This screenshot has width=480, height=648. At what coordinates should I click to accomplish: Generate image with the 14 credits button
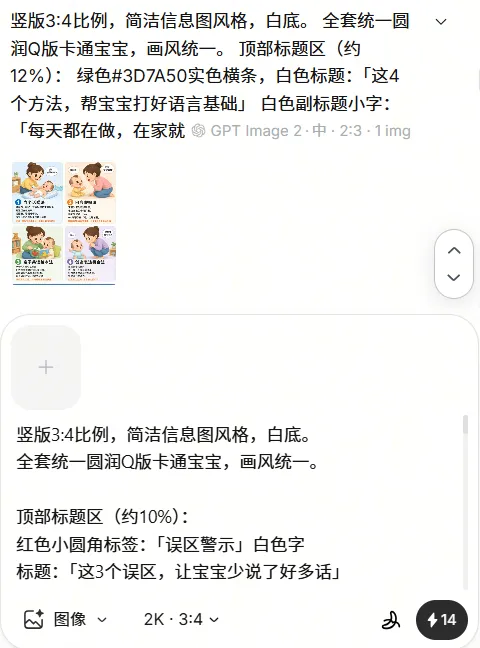point(442,620)
